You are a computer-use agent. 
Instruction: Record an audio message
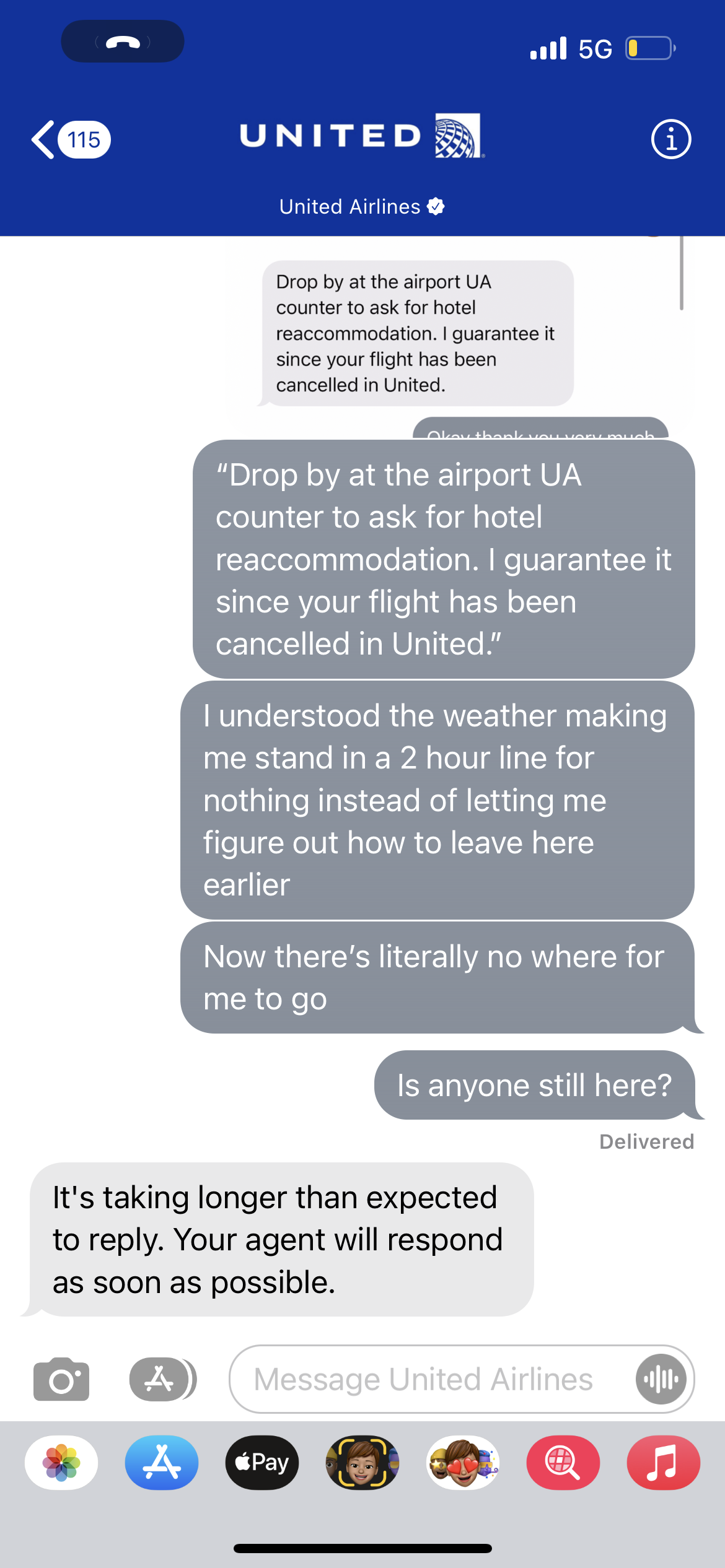pyautogui.click(x=661, y=1379)
